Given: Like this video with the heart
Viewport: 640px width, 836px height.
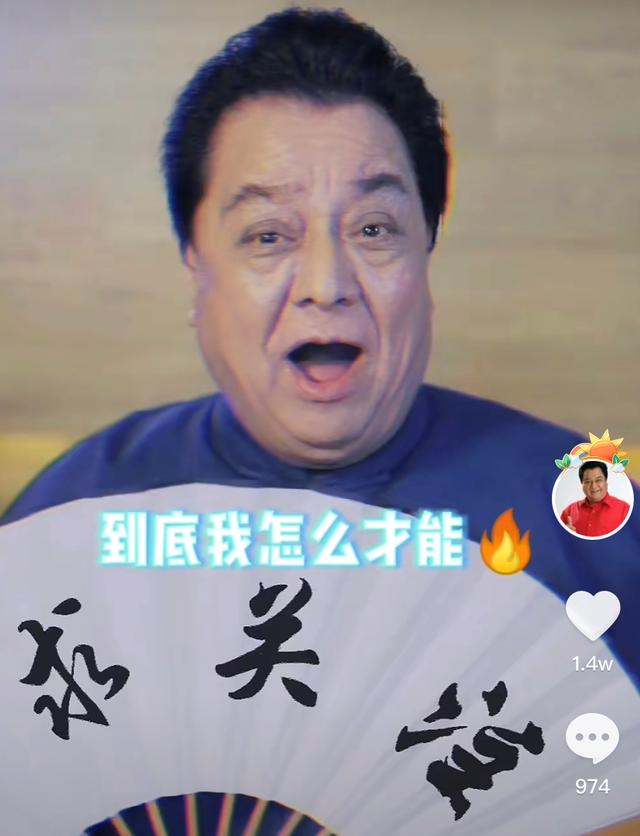Looking at the screenshot, I should click(592, 615).
